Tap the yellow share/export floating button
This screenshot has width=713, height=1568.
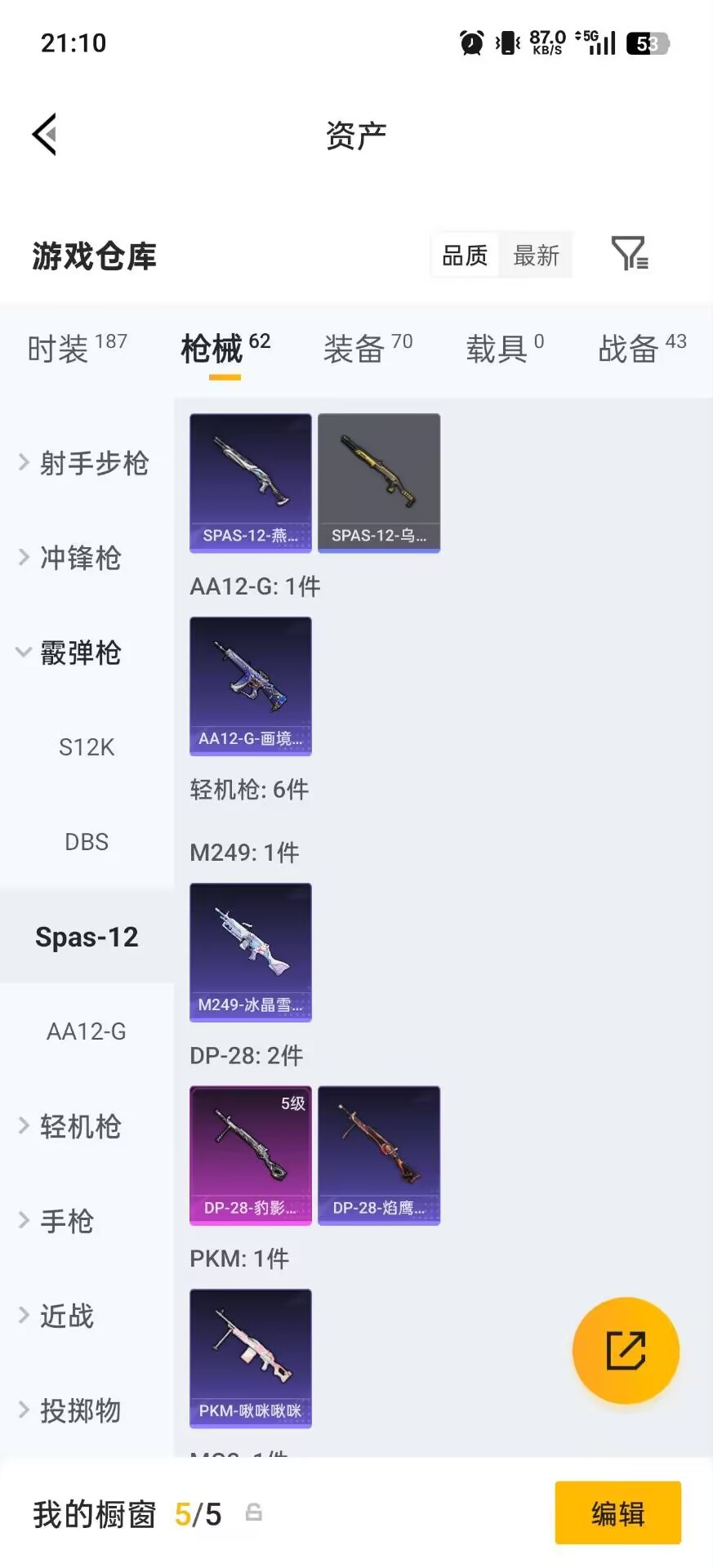[x=625, y=1350]
